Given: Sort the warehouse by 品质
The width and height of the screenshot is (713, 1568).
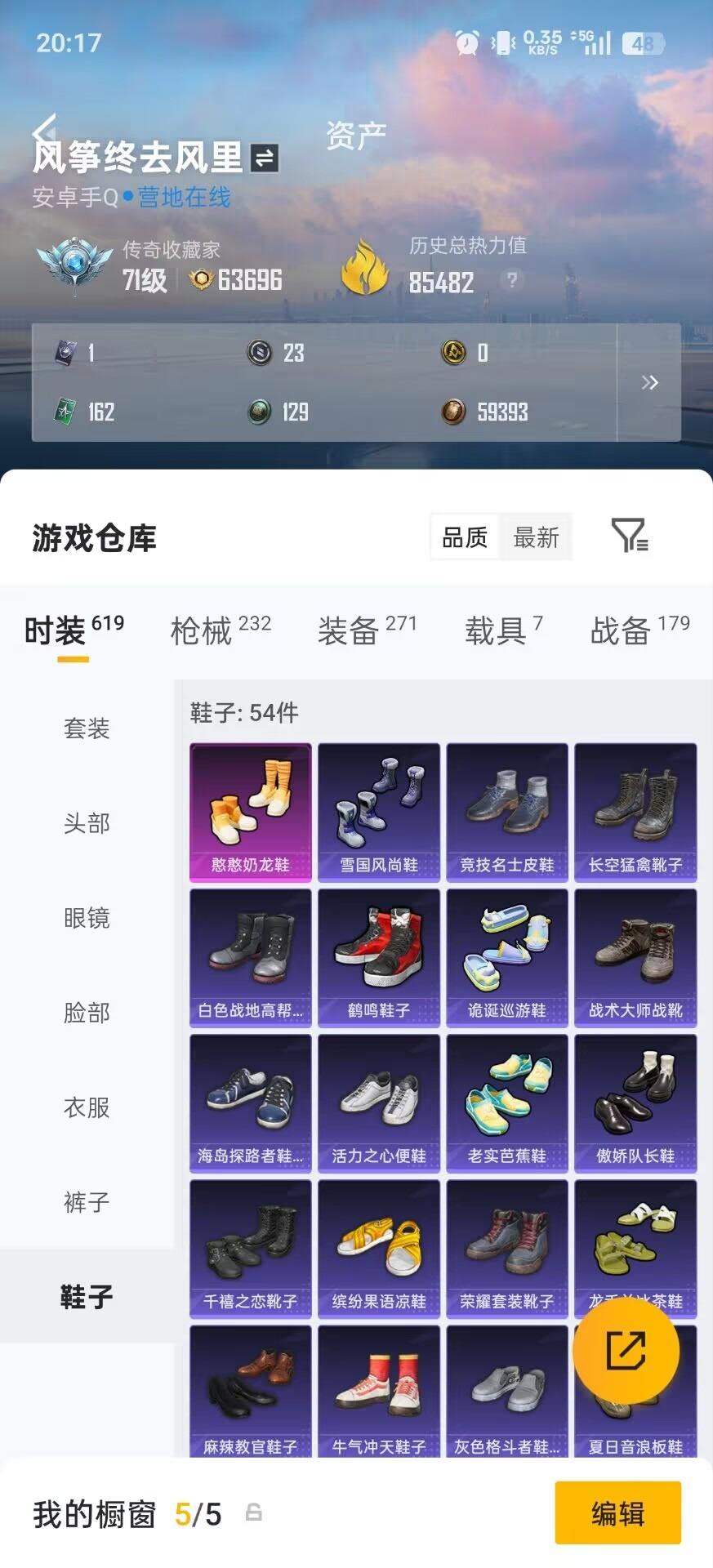Looking at the screenshot, I should point(465,537).
